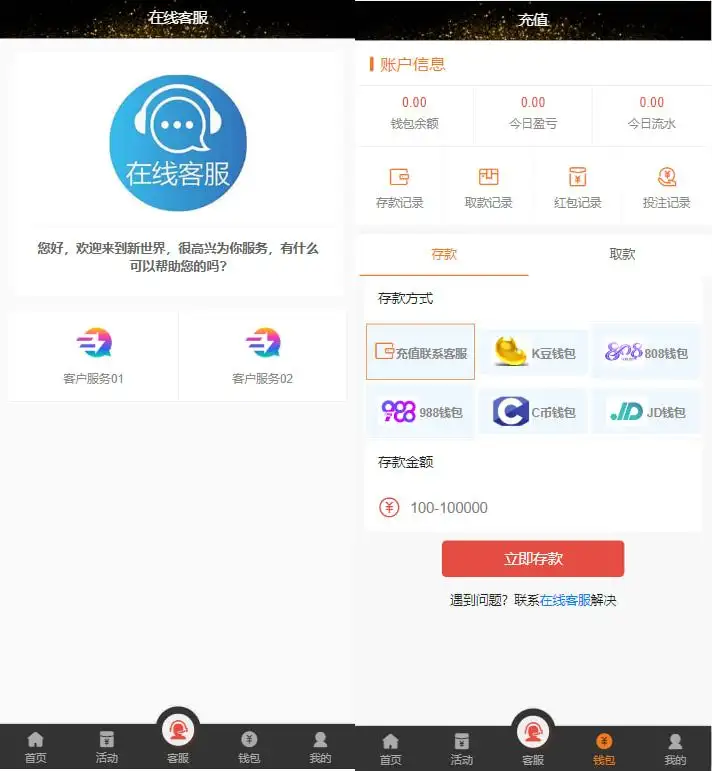Switch to the 取款 withdrawal tab
Image resolution: width=712 pixels, height=771 pixels.
click(622, 254)
